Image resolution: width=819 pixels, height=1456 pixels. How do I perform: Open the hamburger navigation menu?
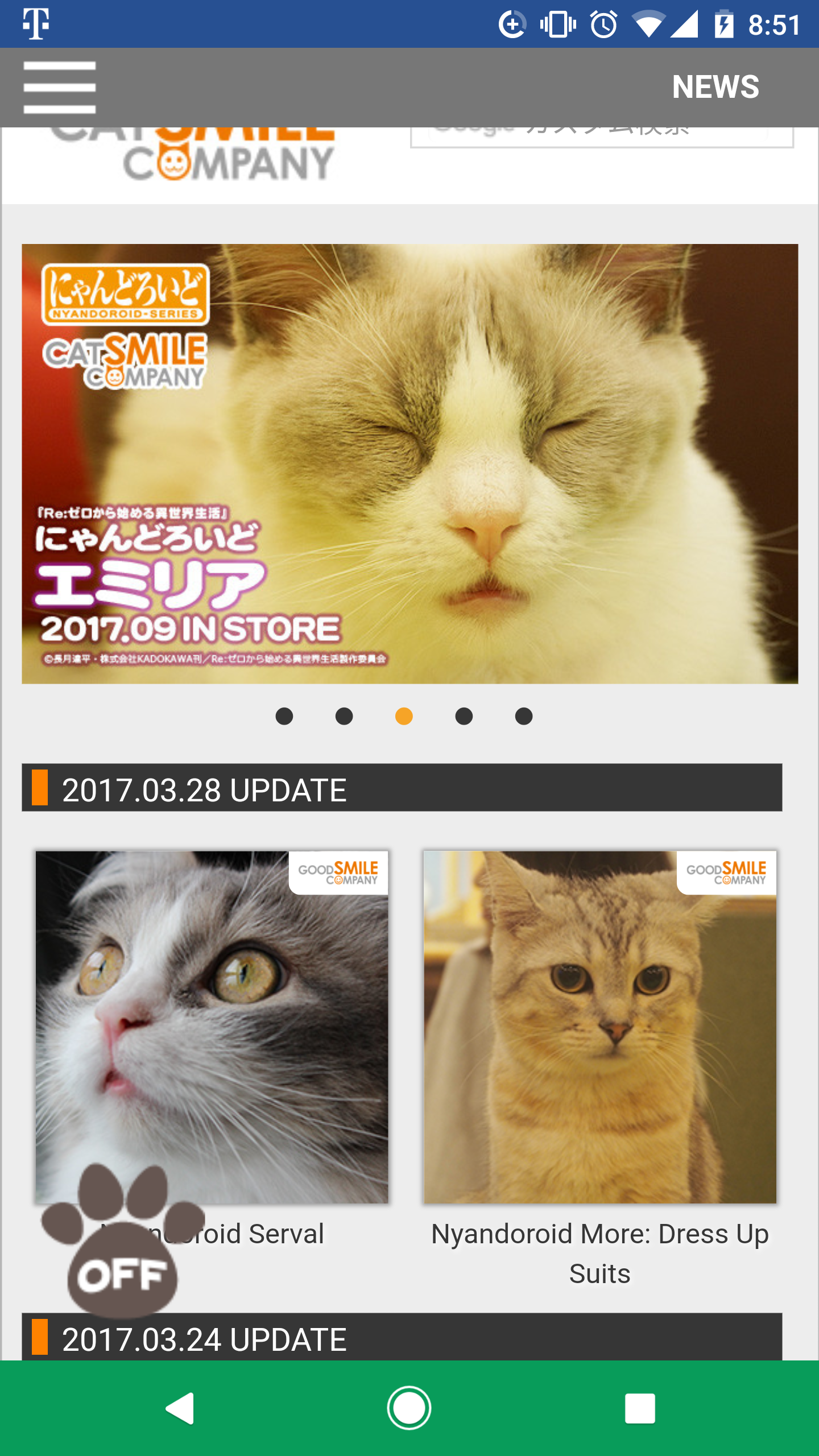tap(60, 87)
